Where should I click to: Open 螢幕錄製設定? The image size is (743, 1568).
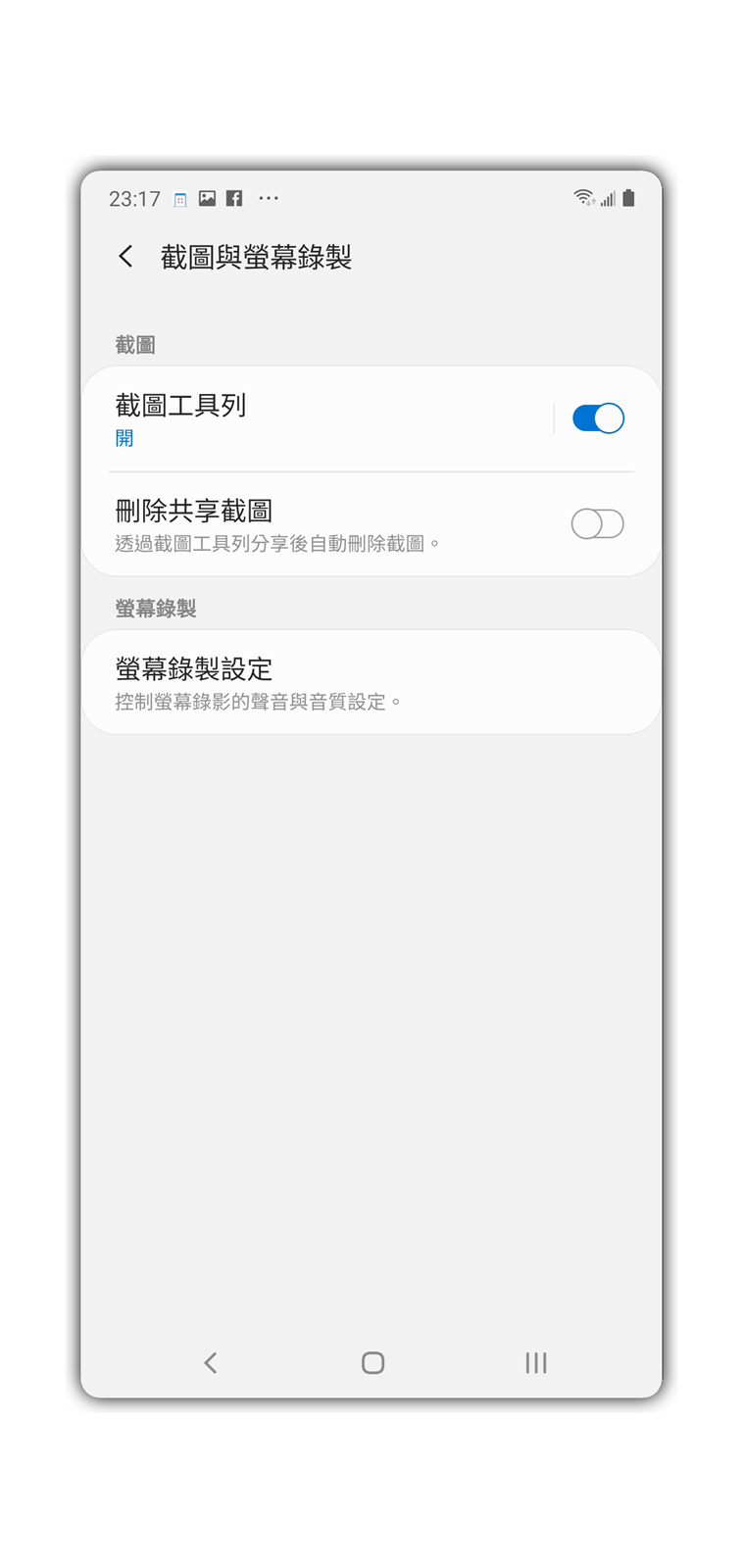[371, 682]
